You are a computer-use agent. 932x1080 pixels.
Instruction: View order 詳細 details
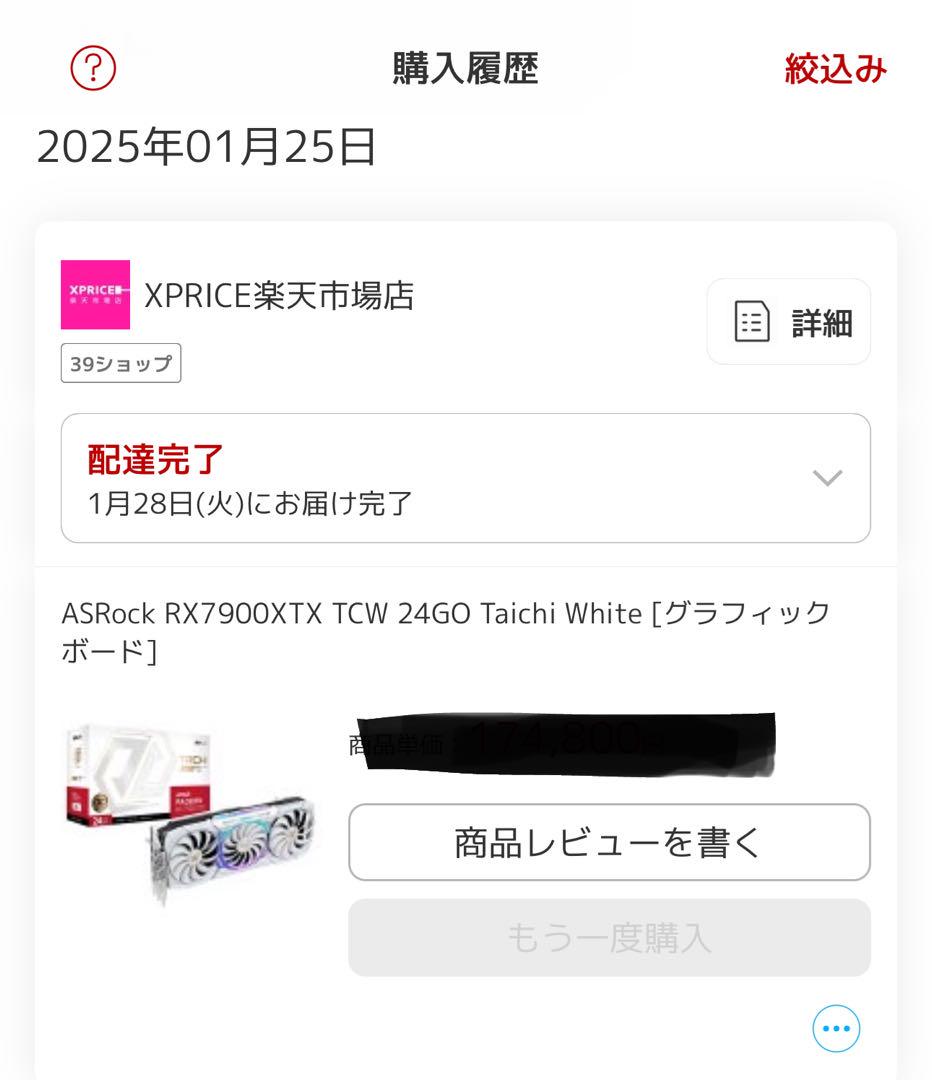[788, 322]
